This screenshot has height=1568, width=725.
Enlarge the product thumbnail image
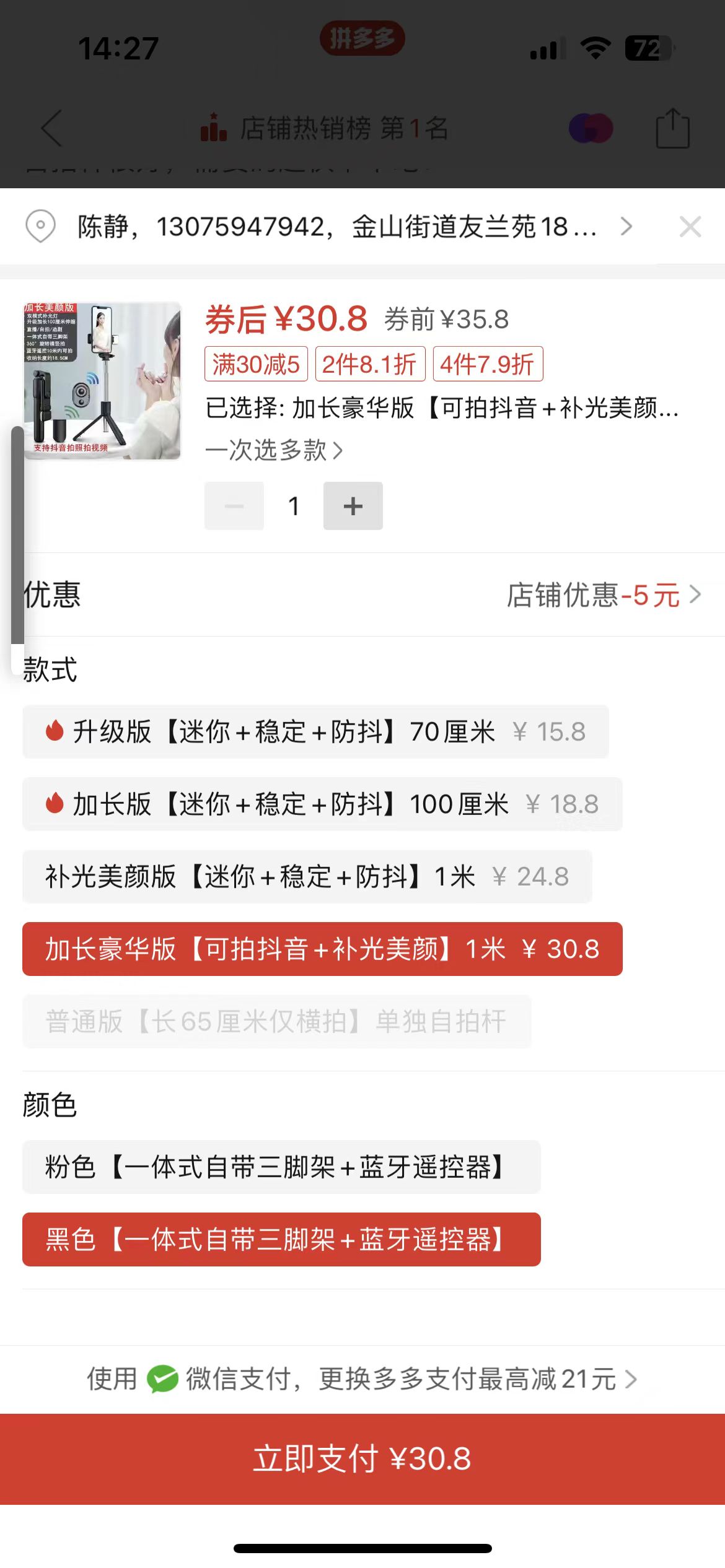(x=102, y=381)
